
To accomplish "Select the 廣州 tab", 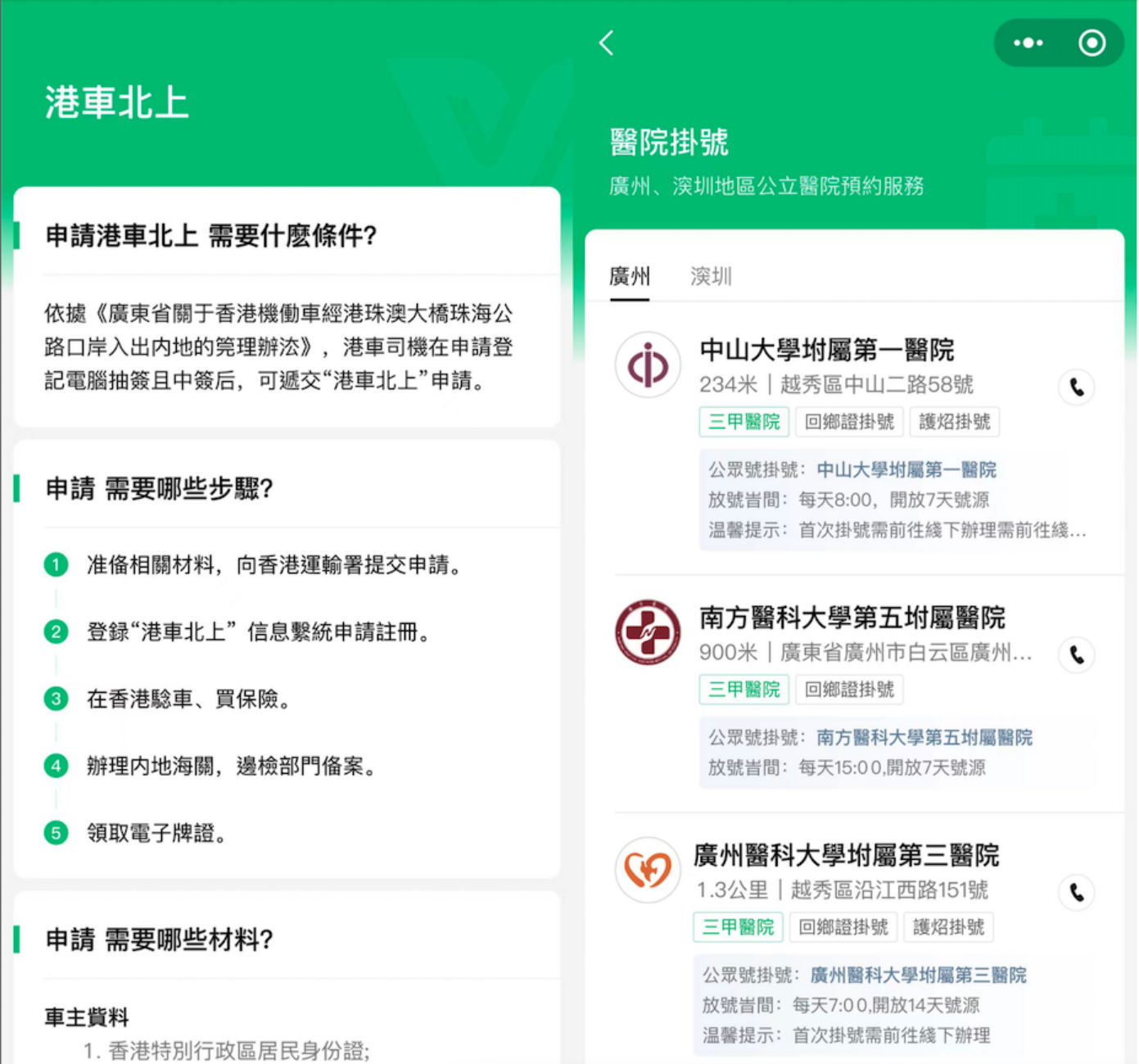I will point(630,276).
